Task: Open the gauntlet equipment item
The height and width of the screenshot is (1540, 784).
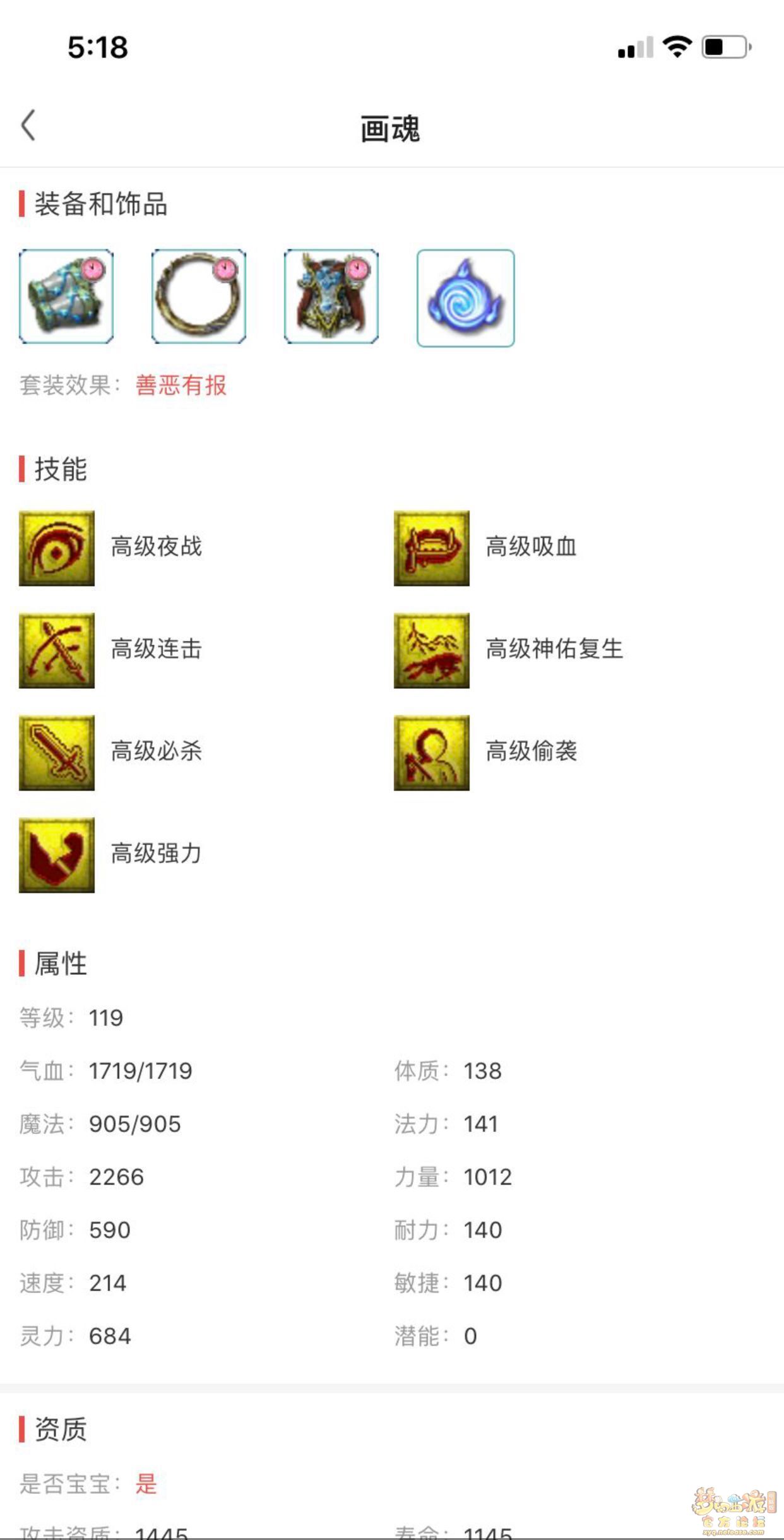Action: (x=66, y=297)
